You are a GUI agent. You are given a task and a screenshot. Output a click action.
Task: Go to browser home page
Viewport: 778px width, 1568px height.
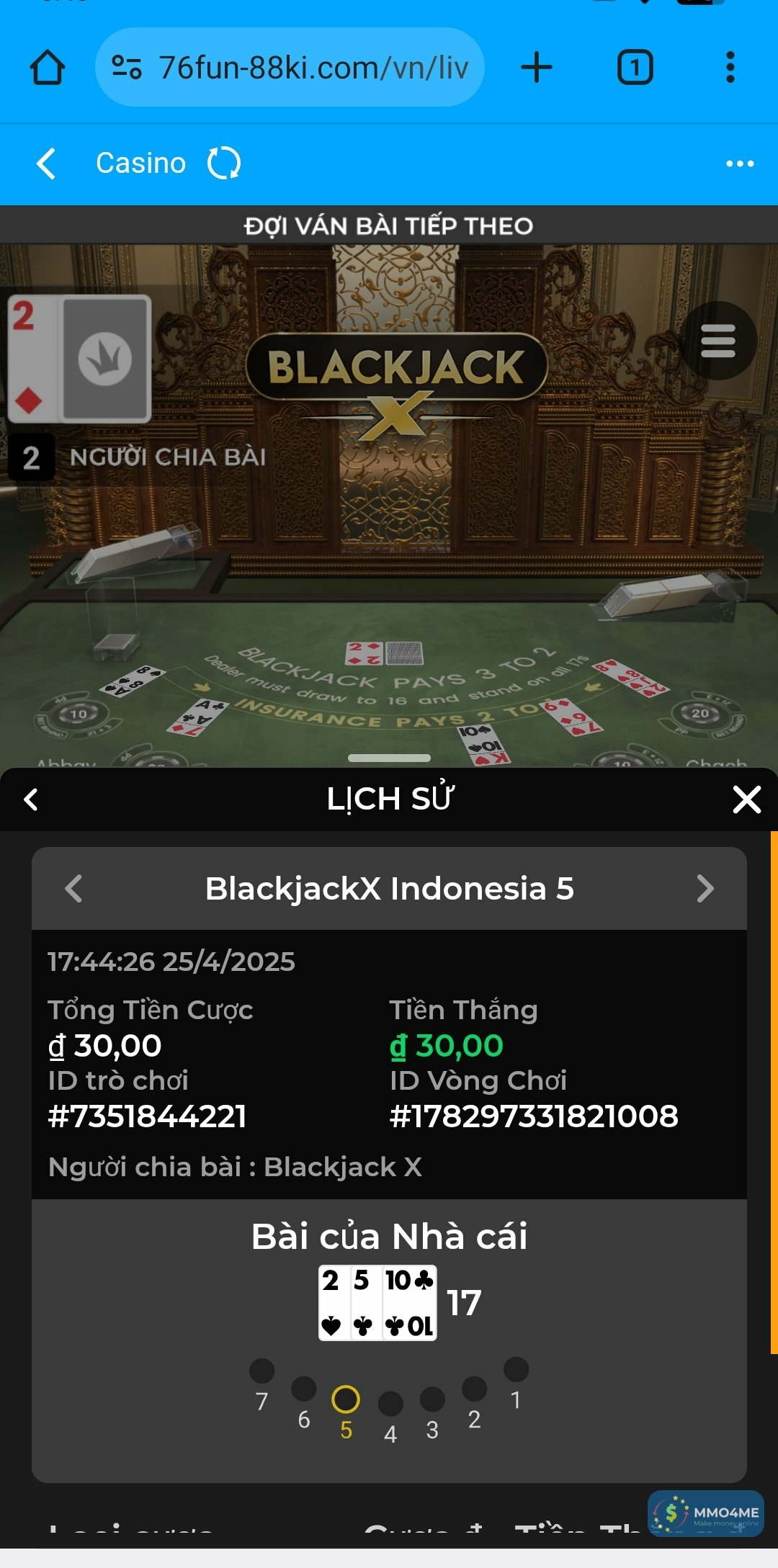tap(48, 68)
